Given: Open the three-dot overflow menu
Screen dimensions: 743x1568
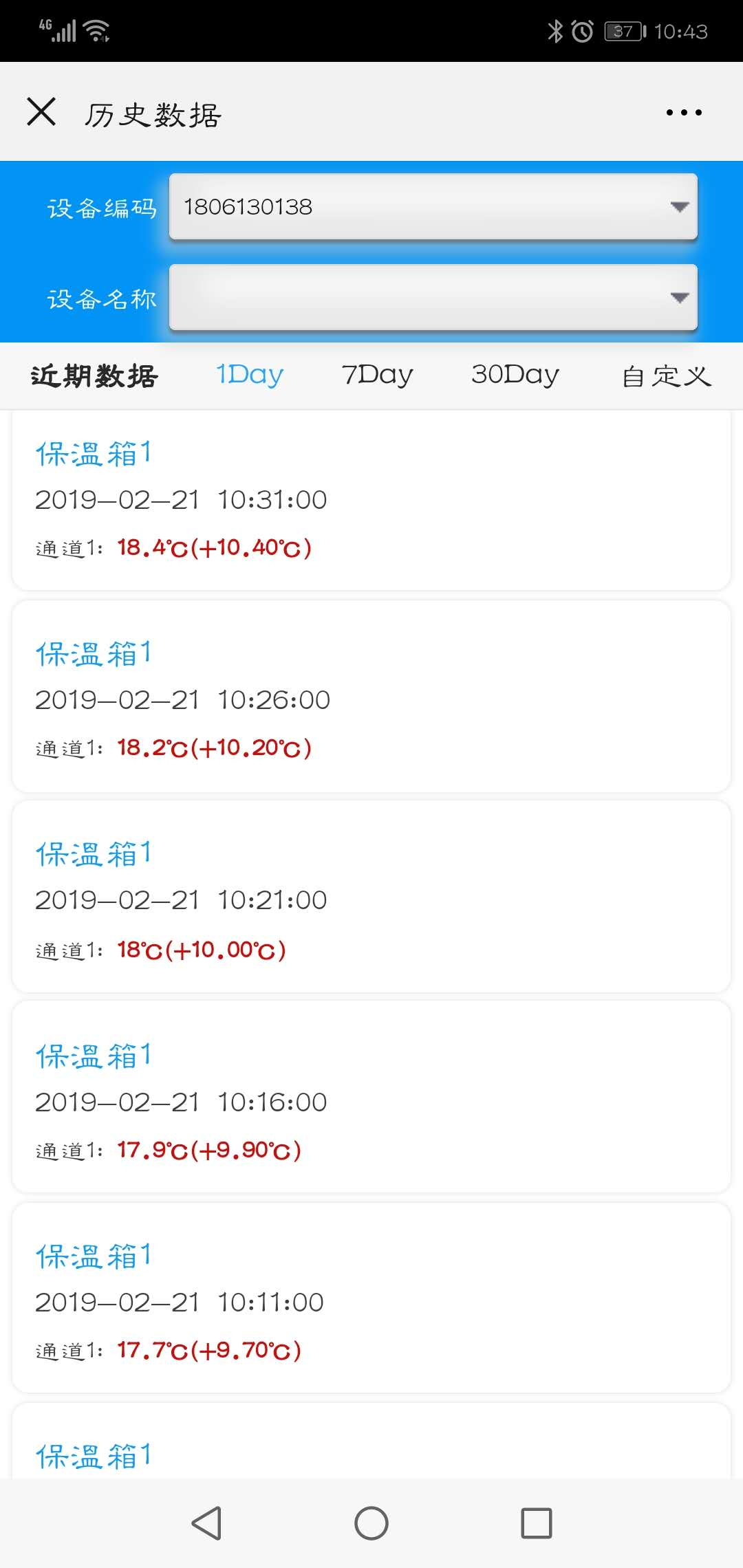Looking at the screenshot, I should (x=684, y=112).
